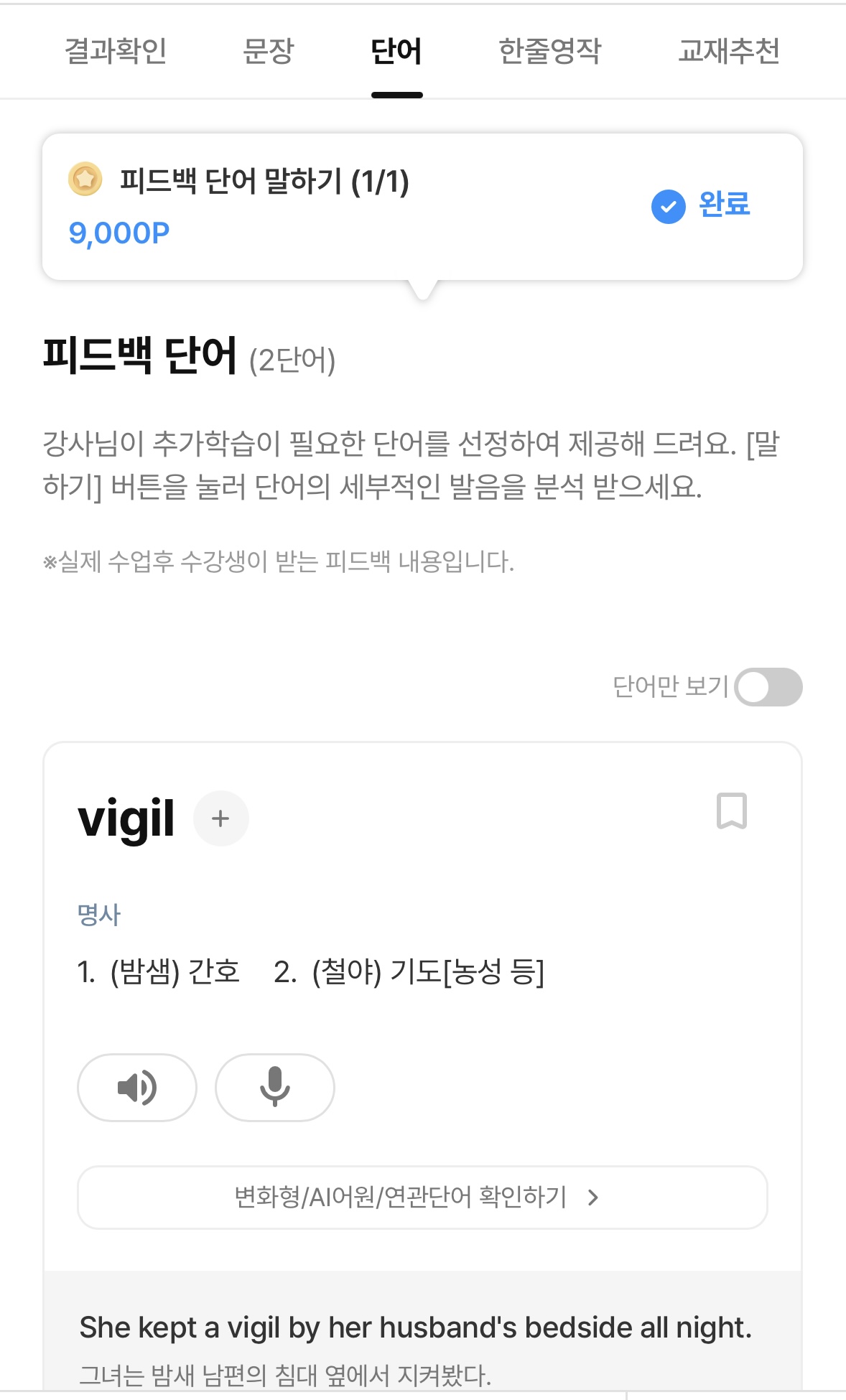Image resolution: width=846 pixels, height=1400 pixels.
Task: Switch to the 결과확인 tab
Action: (x=116, y=51)
